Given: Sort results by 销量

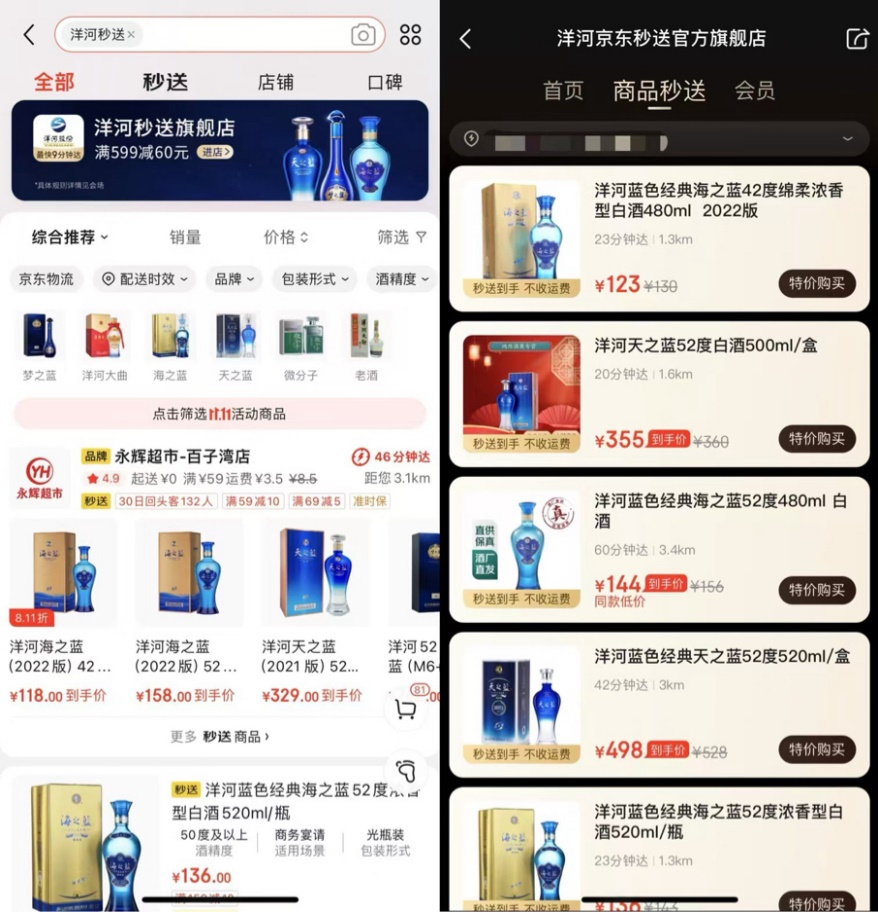Looking at the screenshot, I should [x=185, y=237].
